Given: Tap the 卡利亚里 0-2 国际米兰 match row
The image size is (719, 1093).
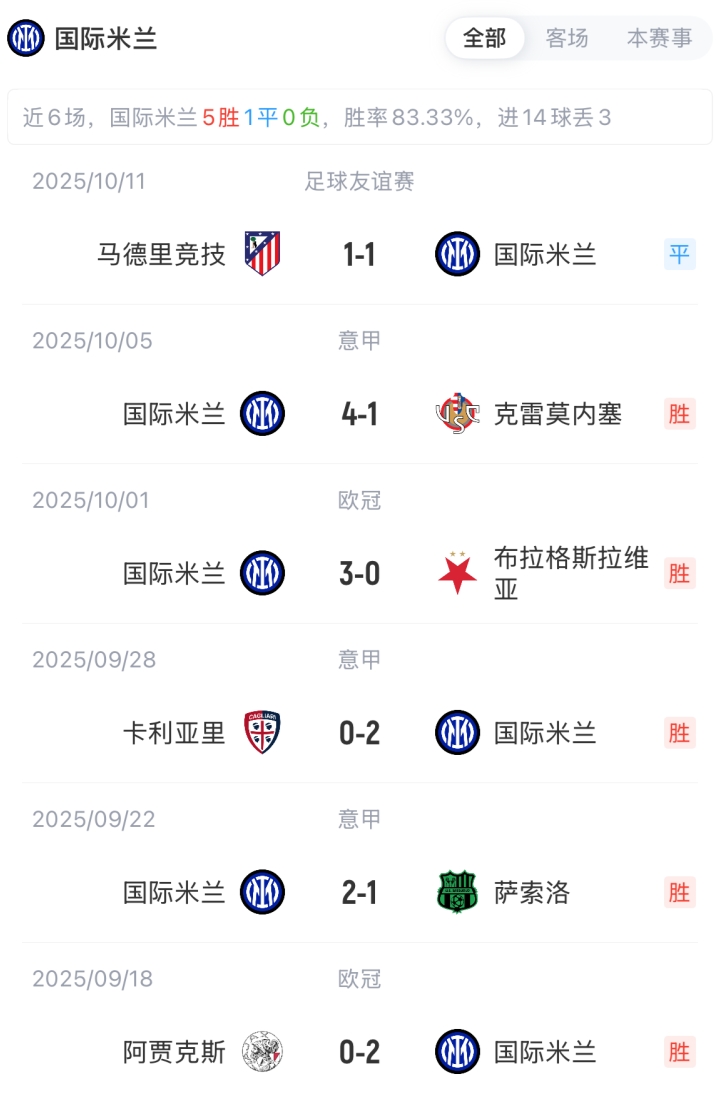Looking at the screenshot, I should [x=359, y=733].
